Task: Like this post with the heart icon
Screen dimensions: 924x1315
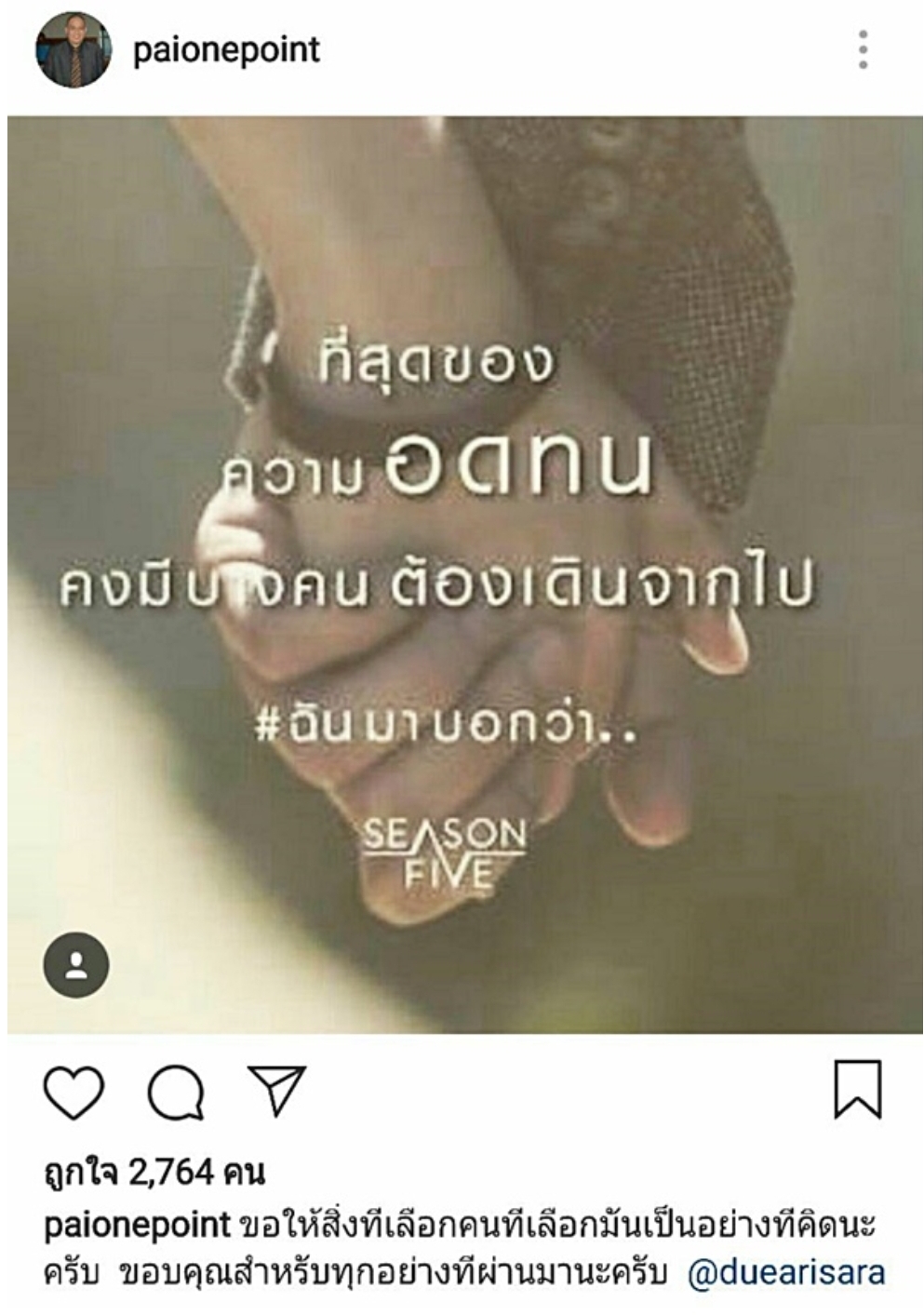Action: pos(74,1092)
